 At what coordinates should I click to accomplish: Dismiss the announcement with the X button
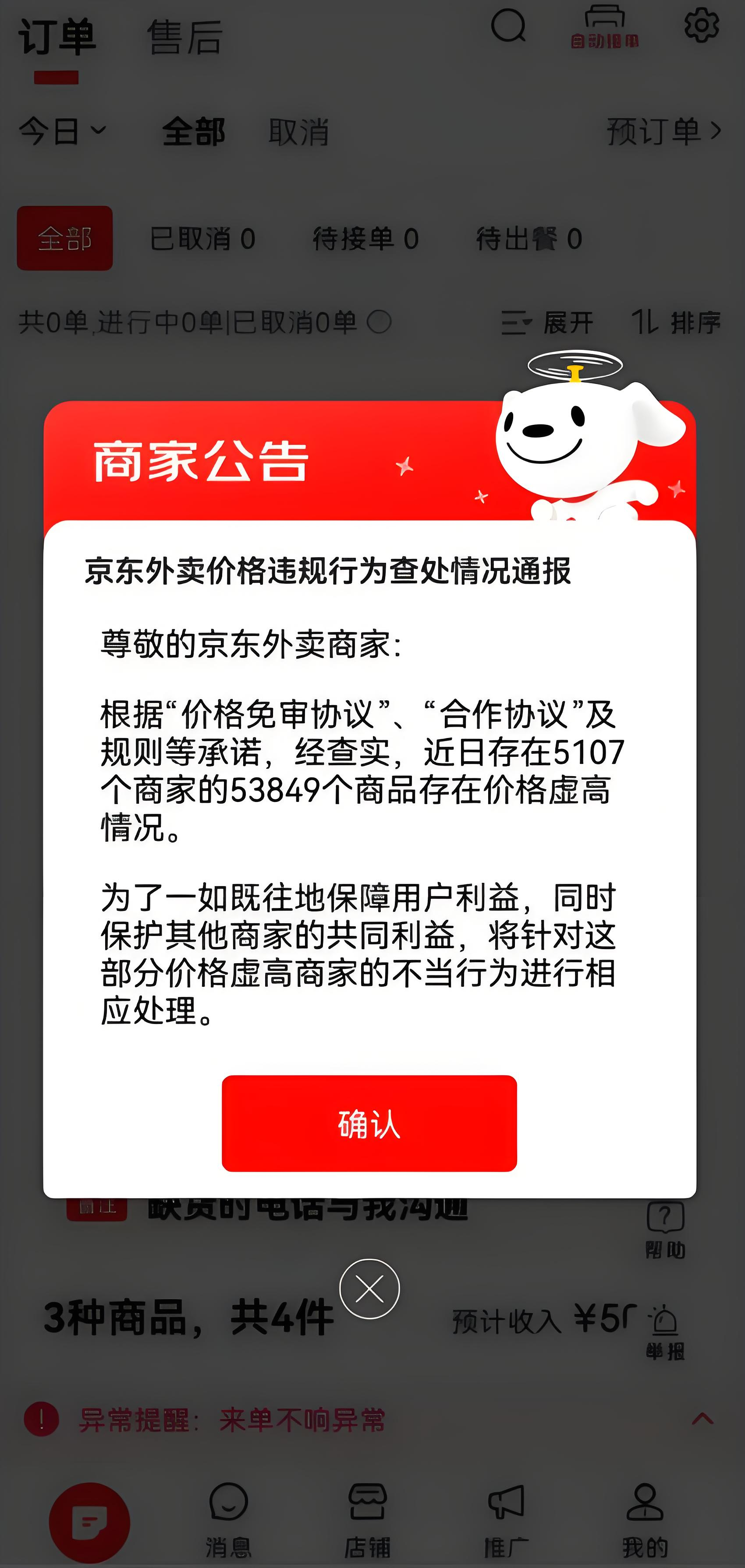coord(369,1289)
